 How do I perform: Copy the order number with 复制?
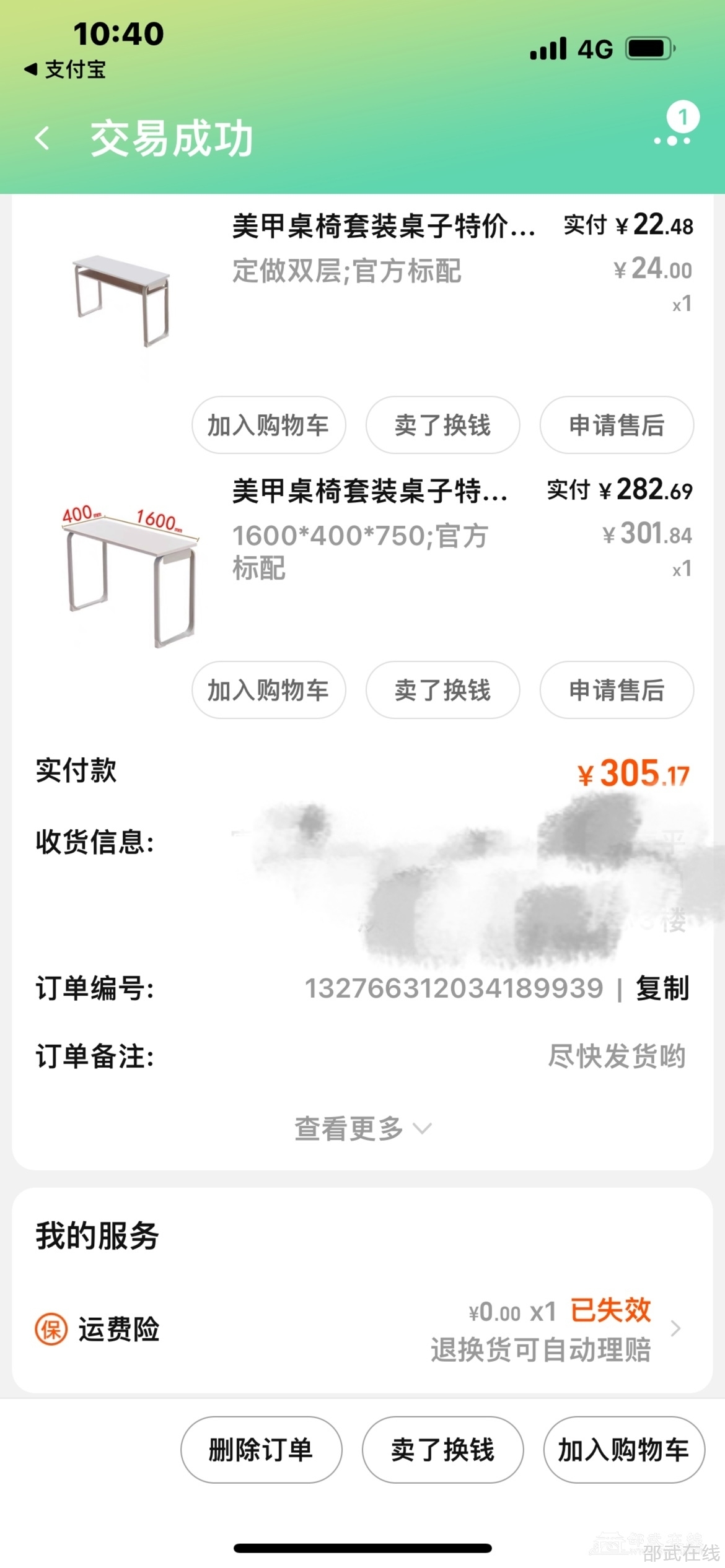click(x=662, y=988)
